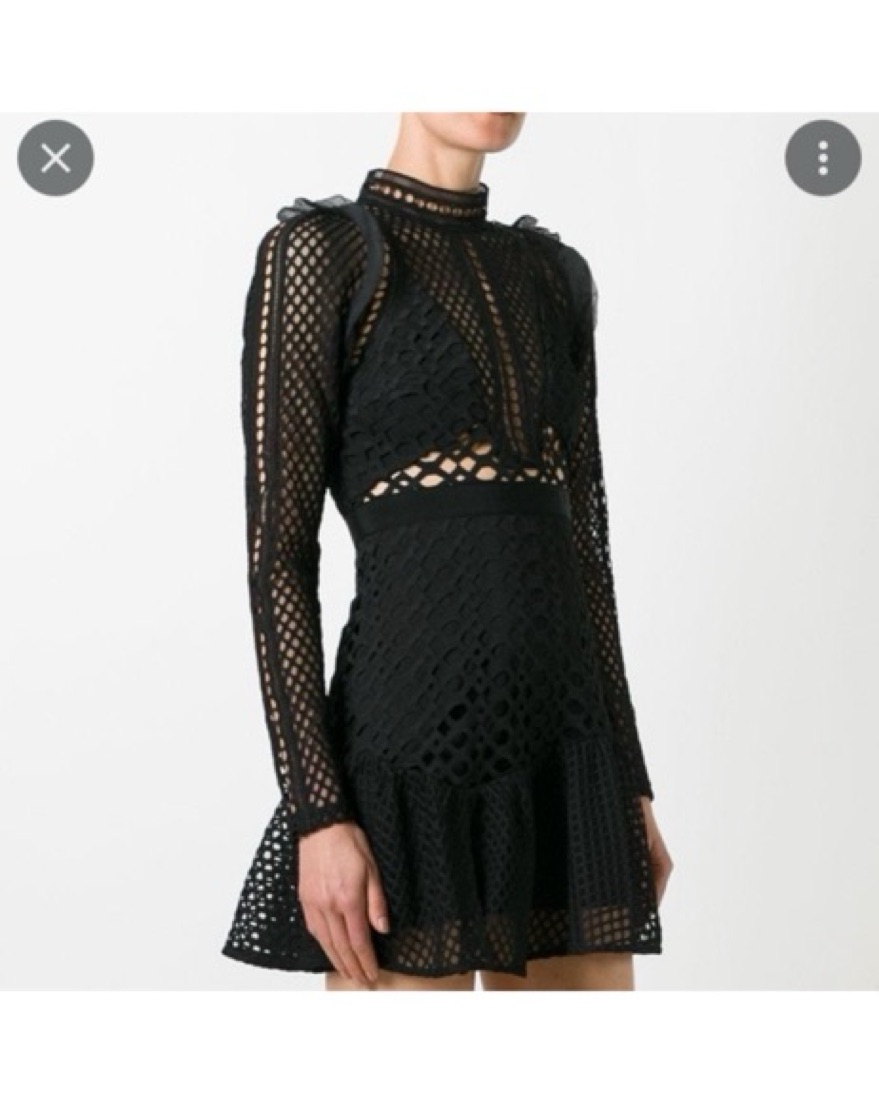Screen dimensions: 879x1100
Task: Open the three-dot overflow menu
Action: (822, 158)
